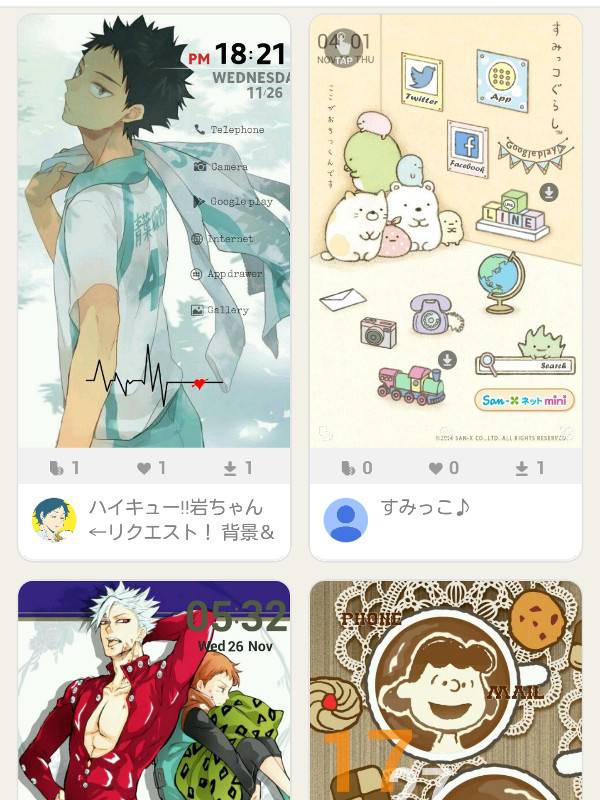
Task: Like the ハイキュー!!岩ちゃん theme
Action: pyautogui.click(x=151, y=467)
